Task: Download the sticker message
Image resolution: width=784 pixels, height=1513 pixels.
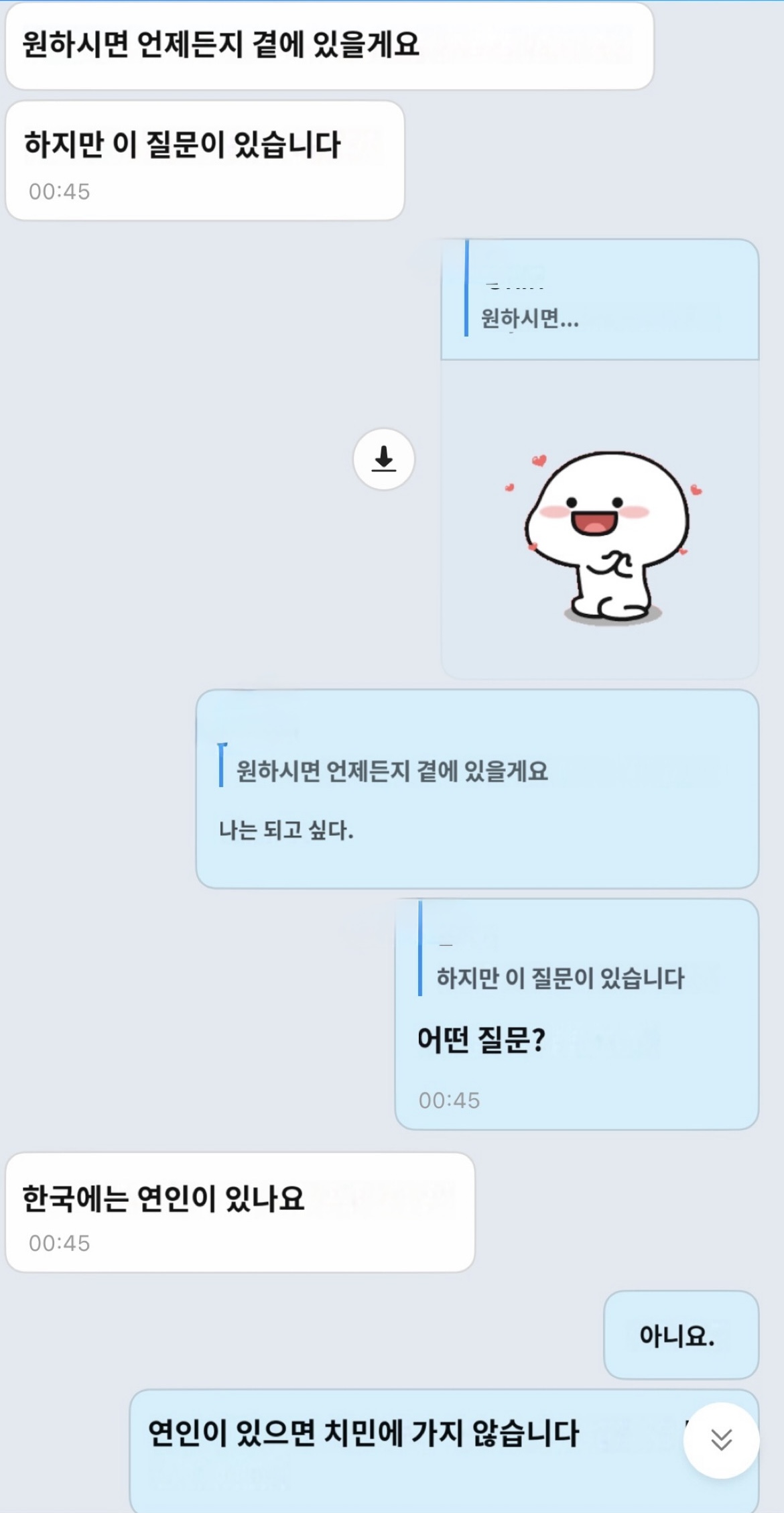Action: 383,459
